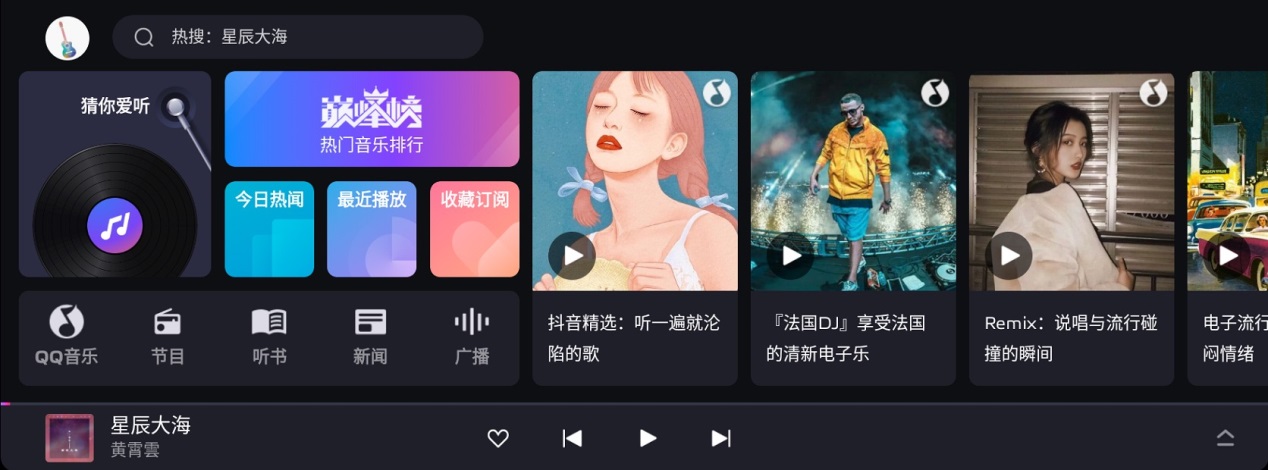Like the song 星辰大海
The width and height of the screenshot is (1268, 470).
498,438
